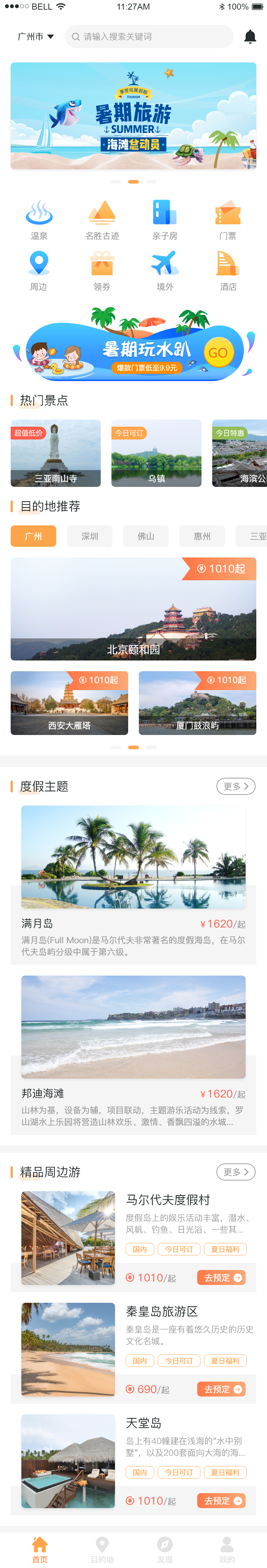Select the 名胜古迹 category
Image resolution: width=267 pixels, height=1568 pixels.
point(102,220)
